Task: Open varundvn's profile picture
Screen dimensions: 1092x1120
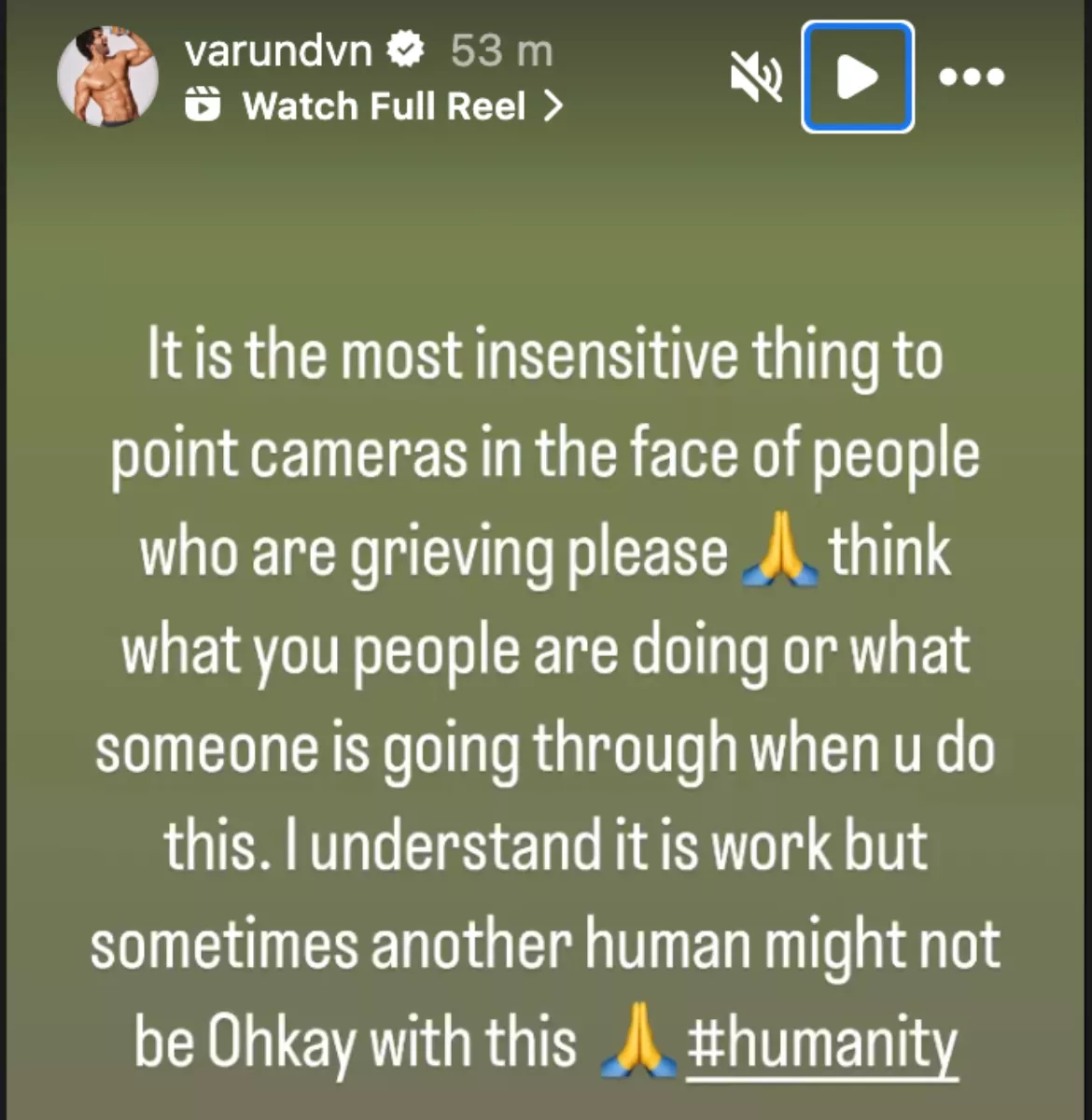Action: tap(107, 77)
